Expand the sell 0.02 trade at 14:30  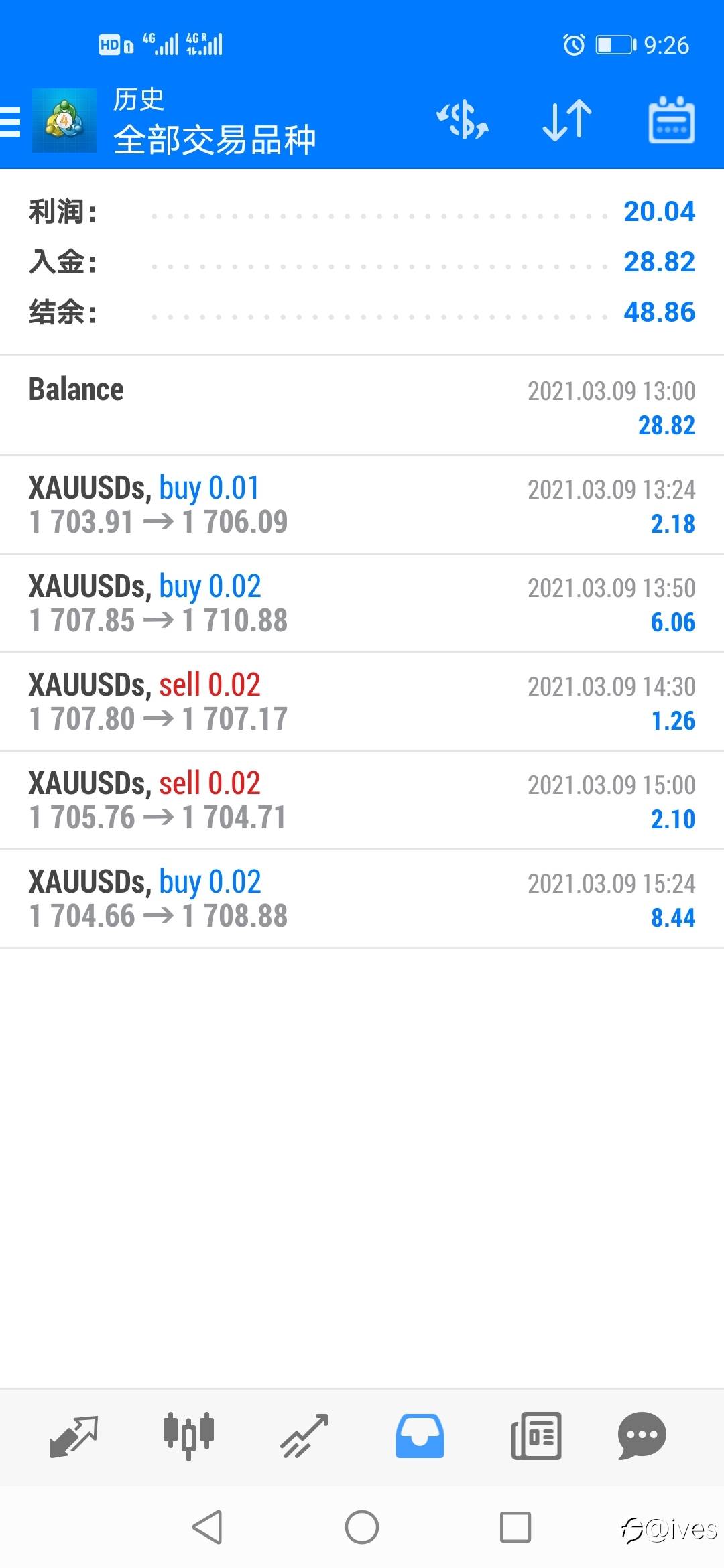point(362,702)
